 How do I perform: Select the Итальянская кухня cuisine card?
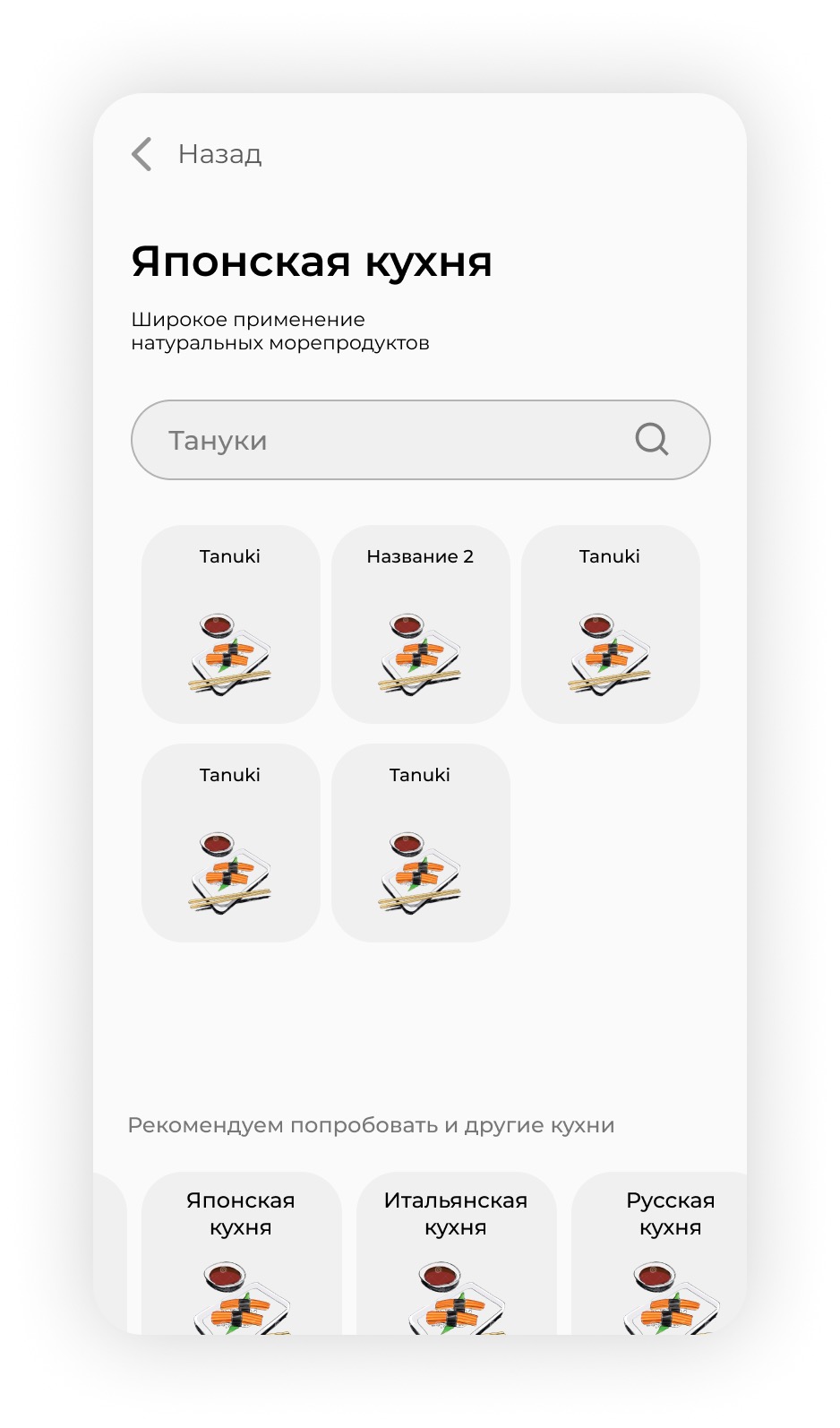pyautogui.click(x=456, y=1254)
